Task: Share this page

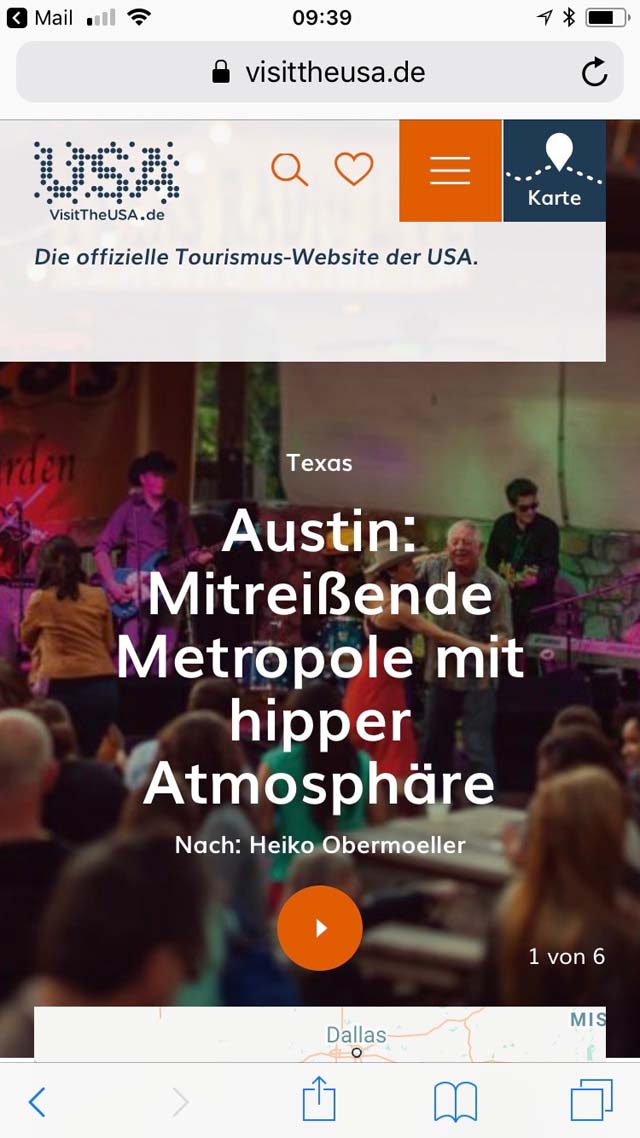Action: tap(319, 1099)
